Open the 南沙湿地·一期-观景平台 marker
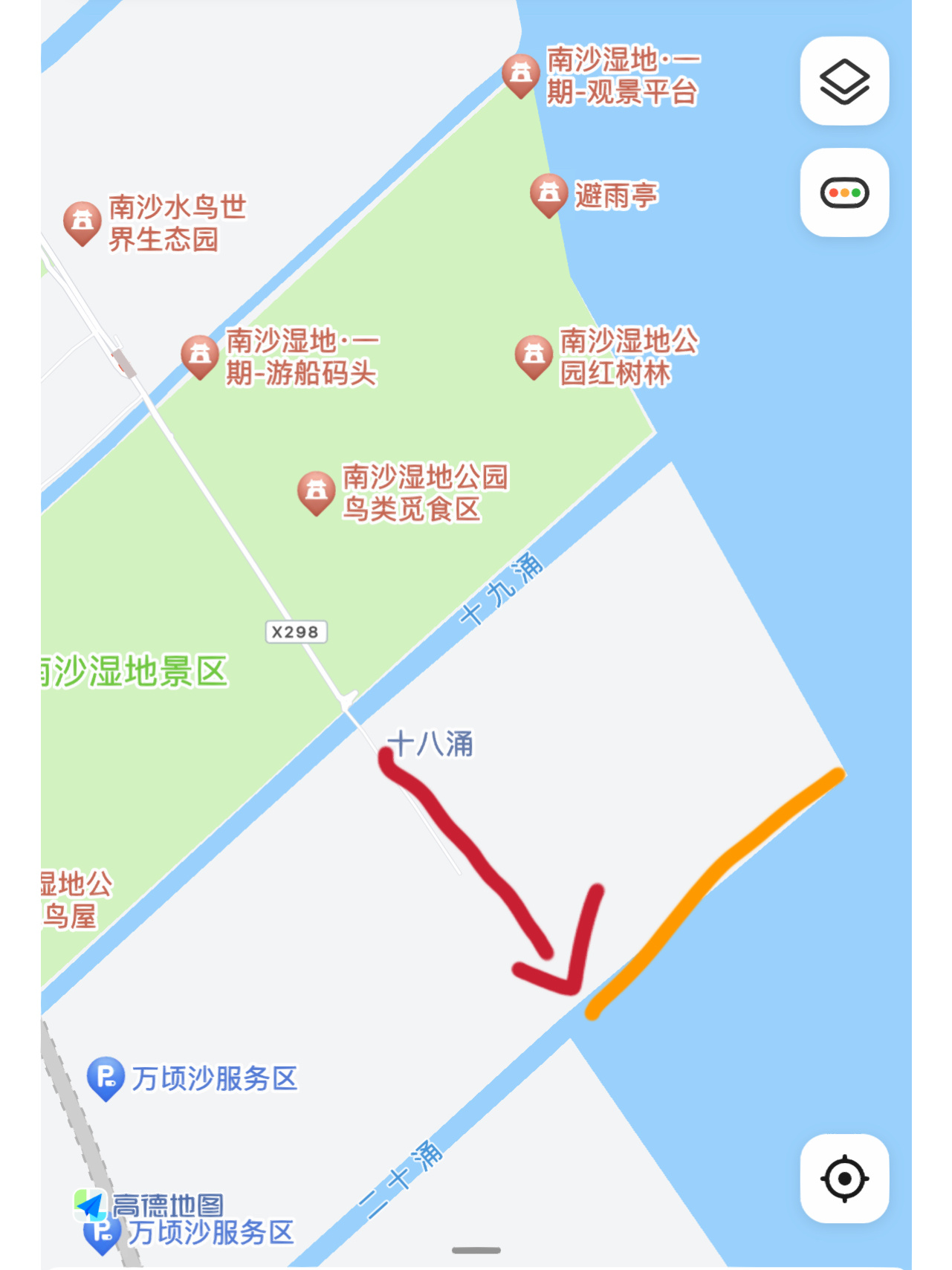This screenshot has height=1270, width=952. [x=520, y=74]
